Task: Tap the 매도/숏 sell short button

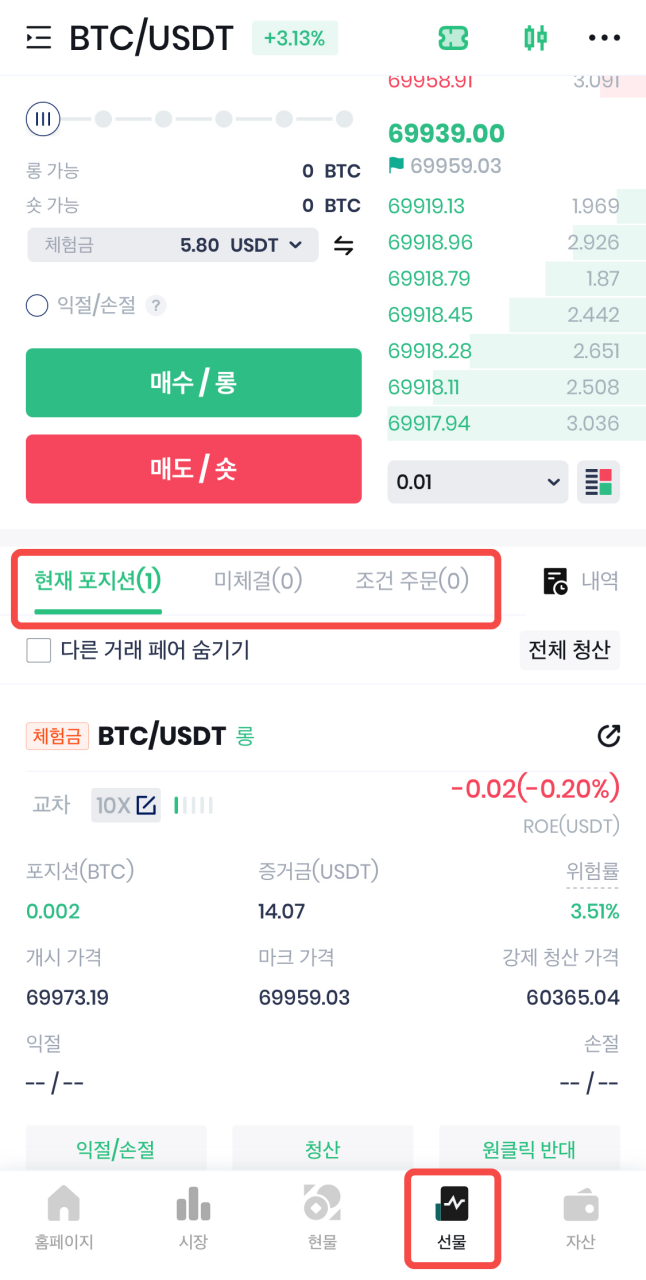Action: (x=193, y=468)
